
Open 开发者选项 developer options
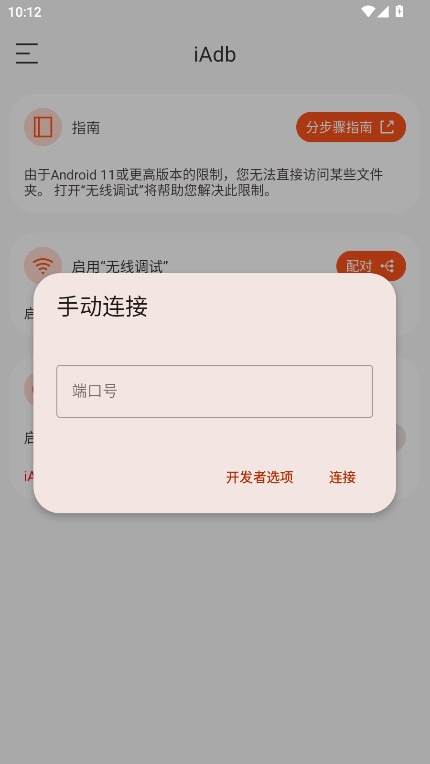point(260,477)
